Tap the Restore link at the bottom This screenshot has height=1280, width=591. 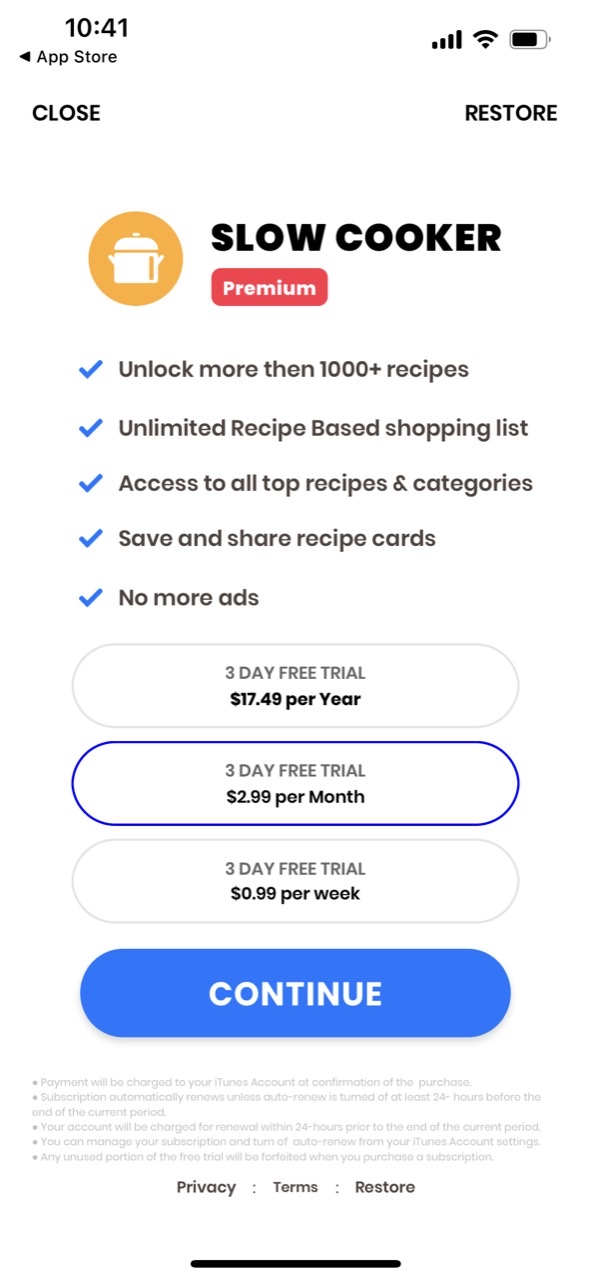pos(385,1187)
